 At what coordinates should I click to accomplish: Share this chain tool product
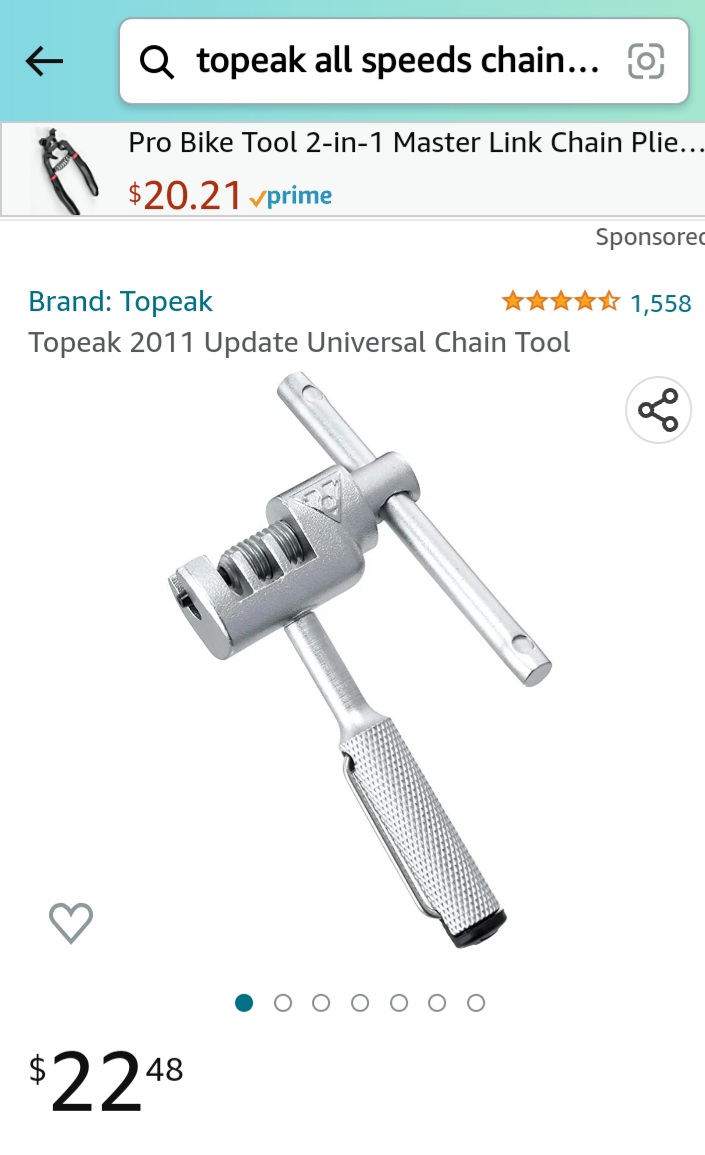tap(658, 410)
